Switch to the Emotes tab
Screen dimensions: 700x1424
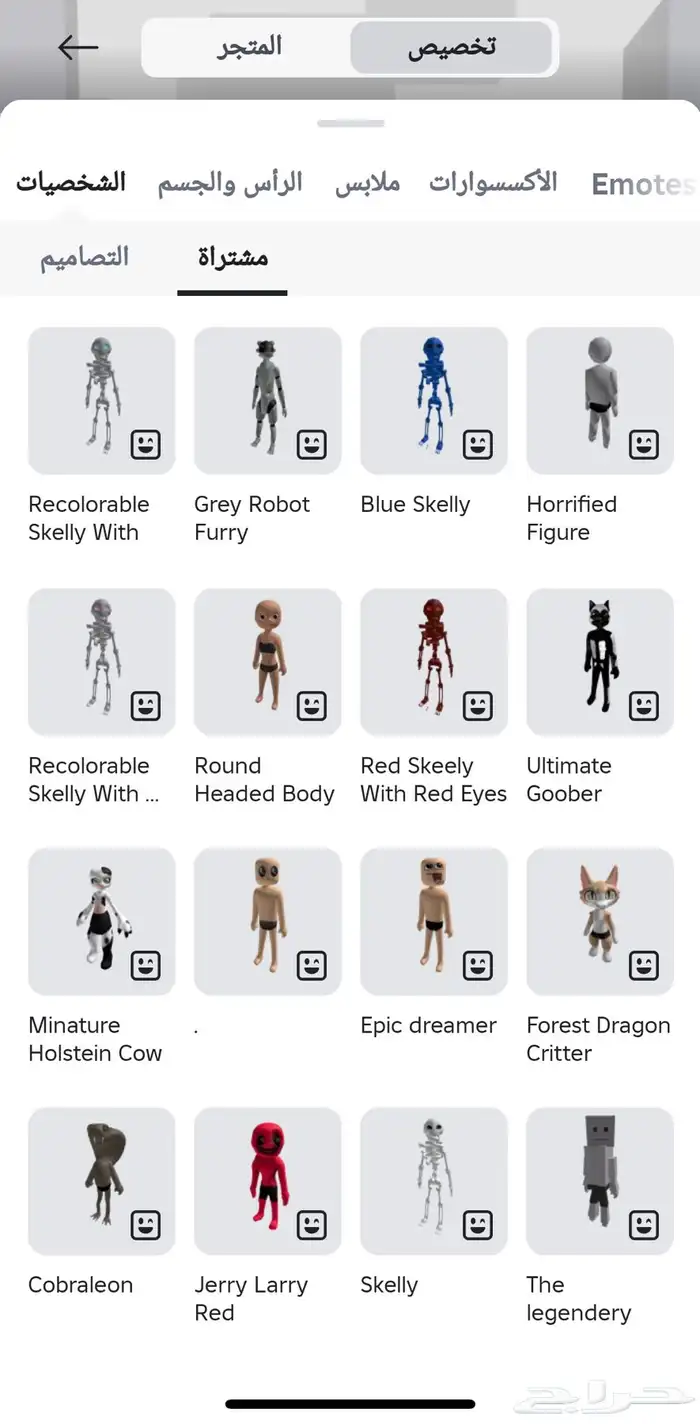coord(643,184)
